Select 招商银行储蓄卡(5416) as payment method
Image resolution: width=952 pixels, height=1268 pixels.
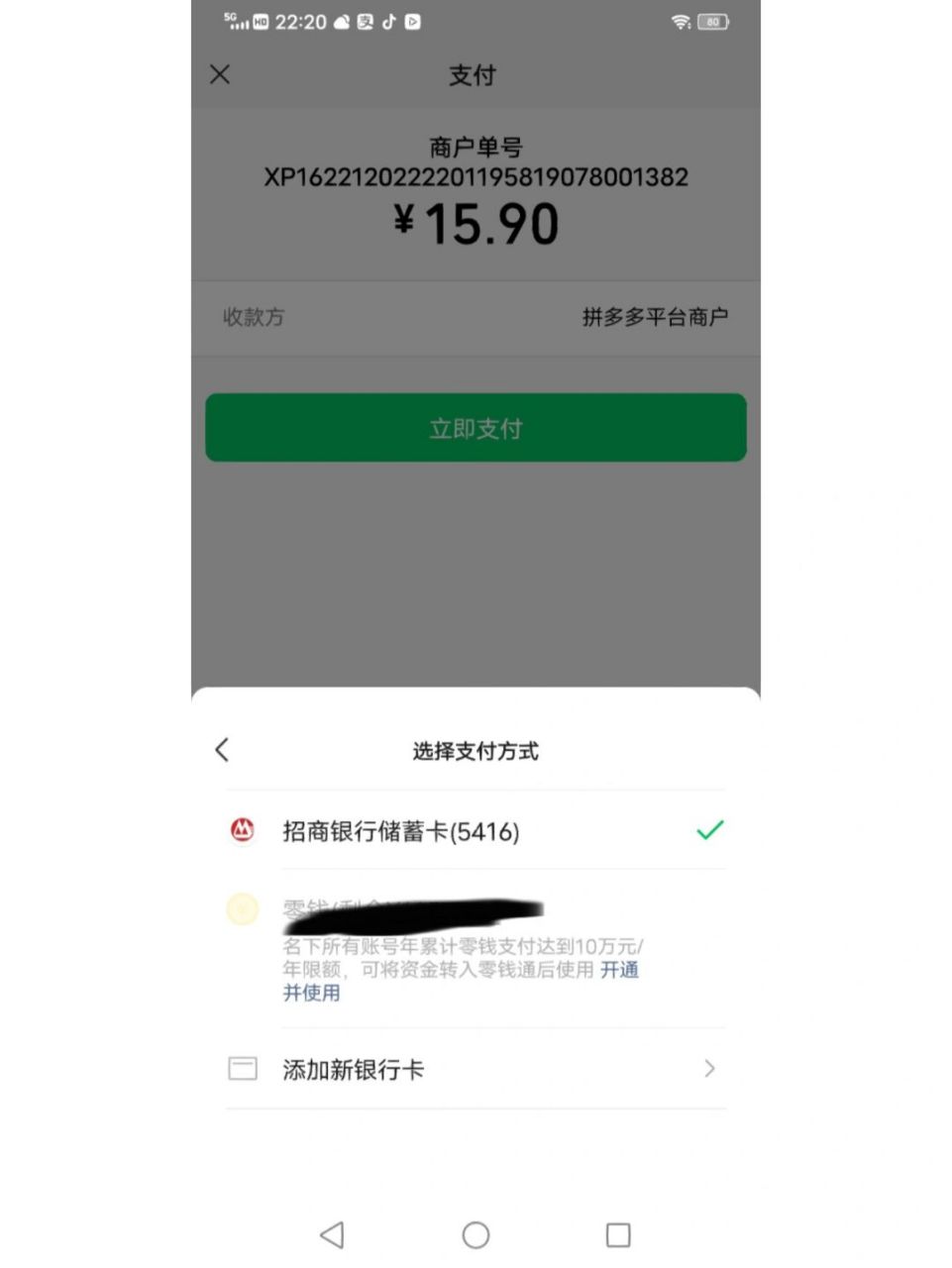point(400,832)
